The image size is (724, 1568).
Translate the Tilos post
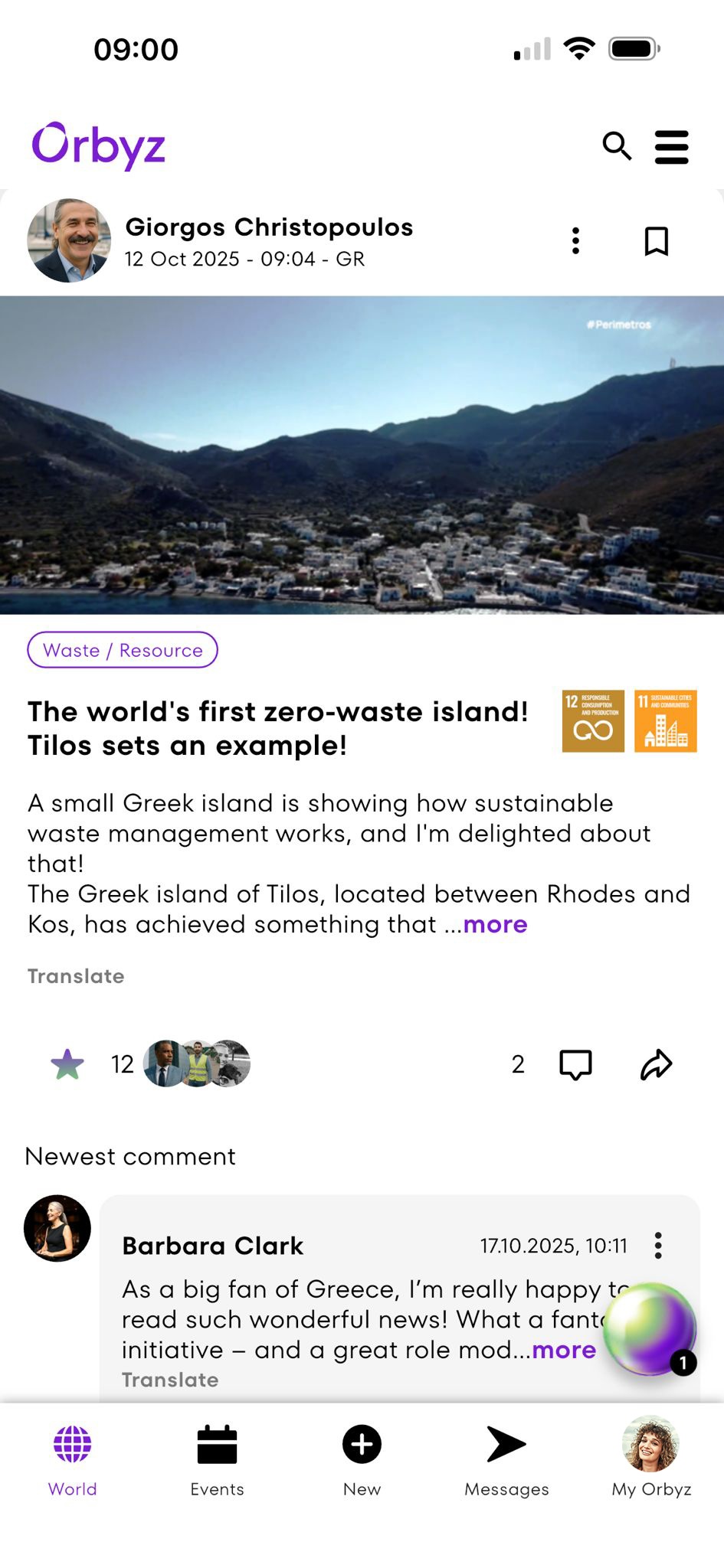click(76, 976)
